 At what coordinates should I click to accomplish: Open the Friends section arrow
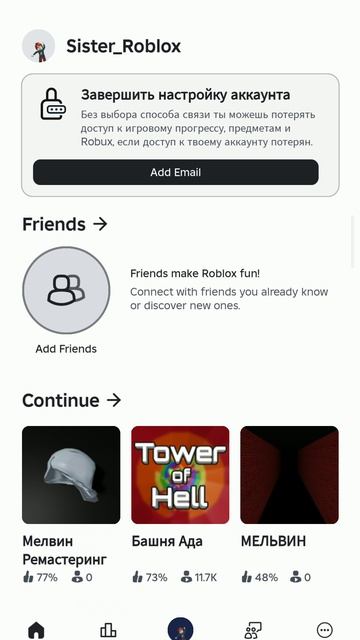click(x=100, y=224)
